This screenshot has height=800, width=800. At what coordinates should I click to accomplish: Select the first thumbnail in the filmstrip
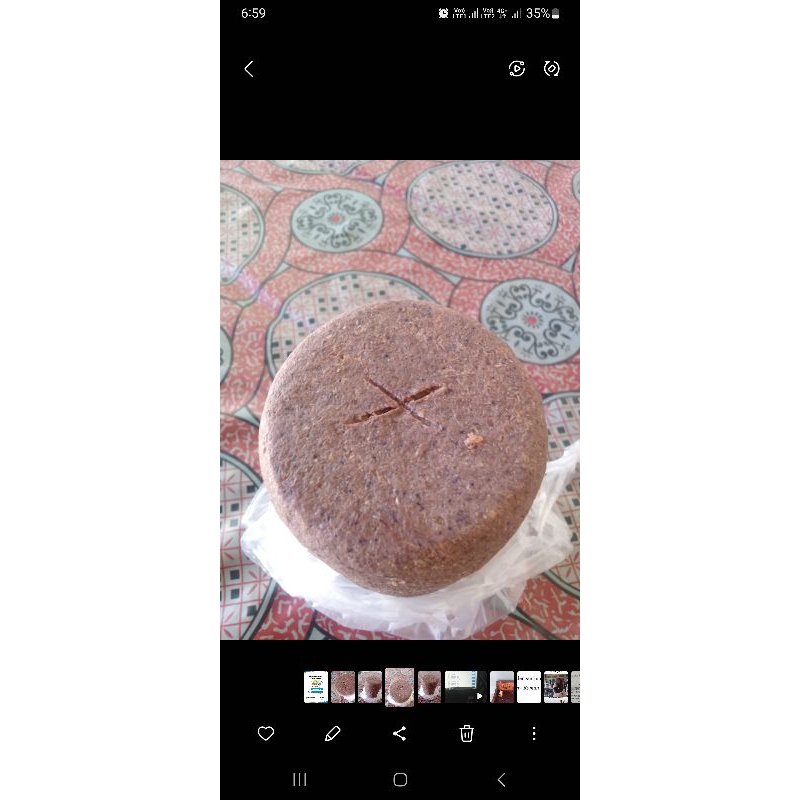coord(316,687)
